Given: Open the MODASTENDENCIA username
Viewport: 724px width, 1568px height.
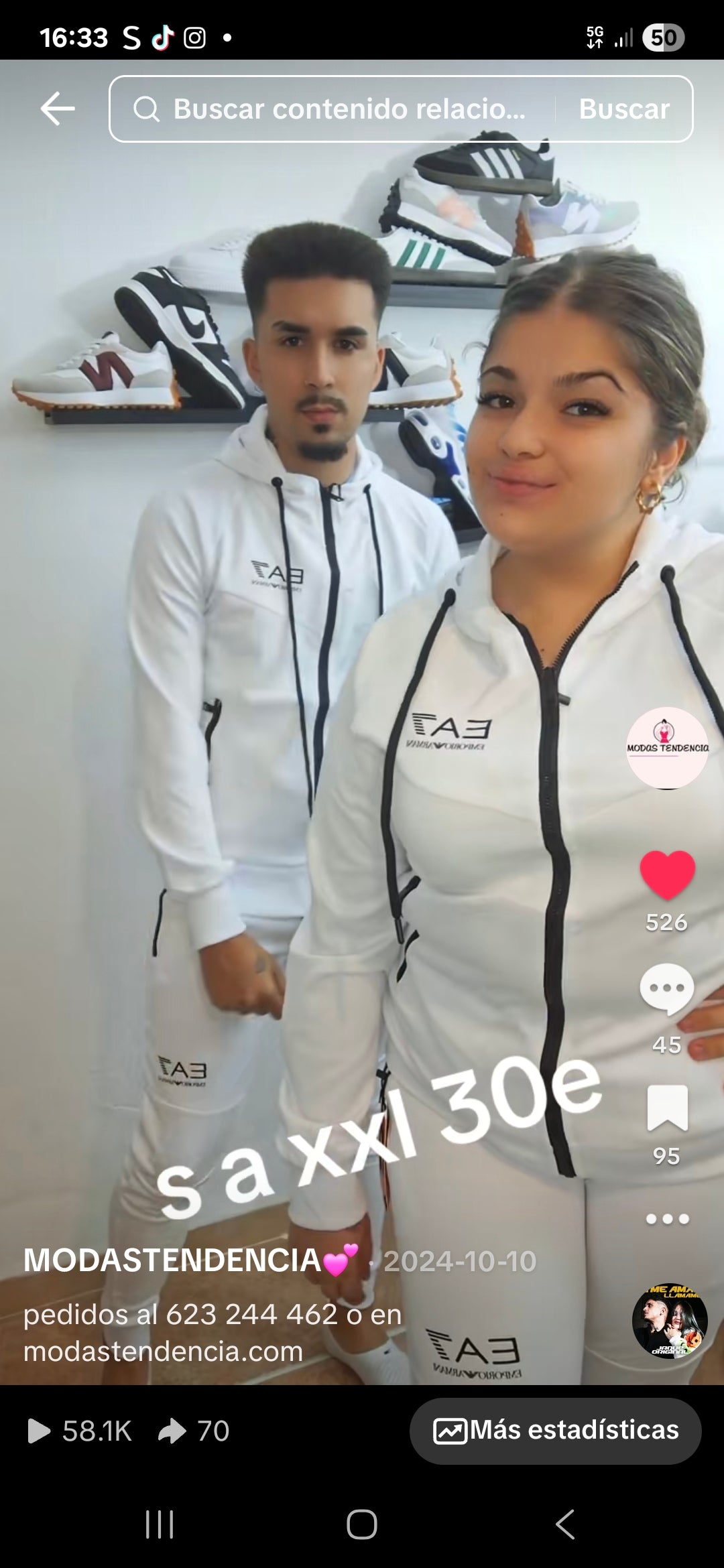Looking at the screenshot, I should click(173, 1260).
